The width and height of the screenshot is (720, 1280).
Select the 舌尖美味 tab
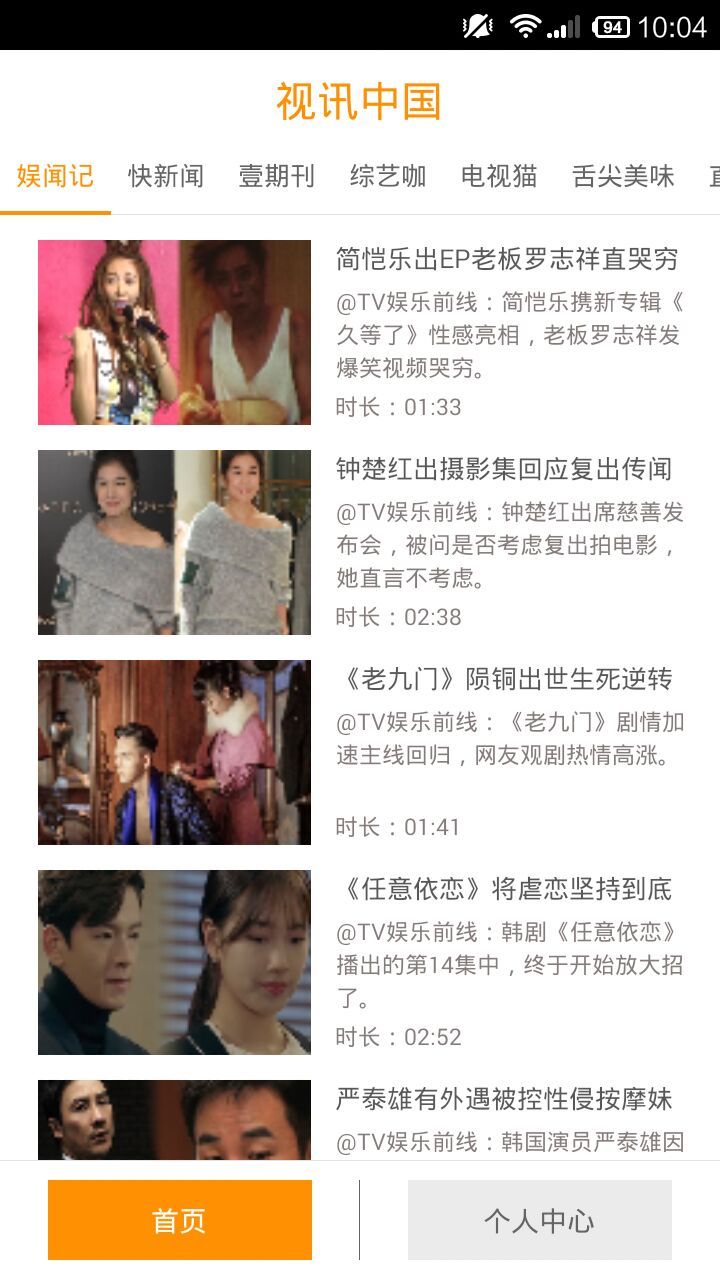point(623,177)
